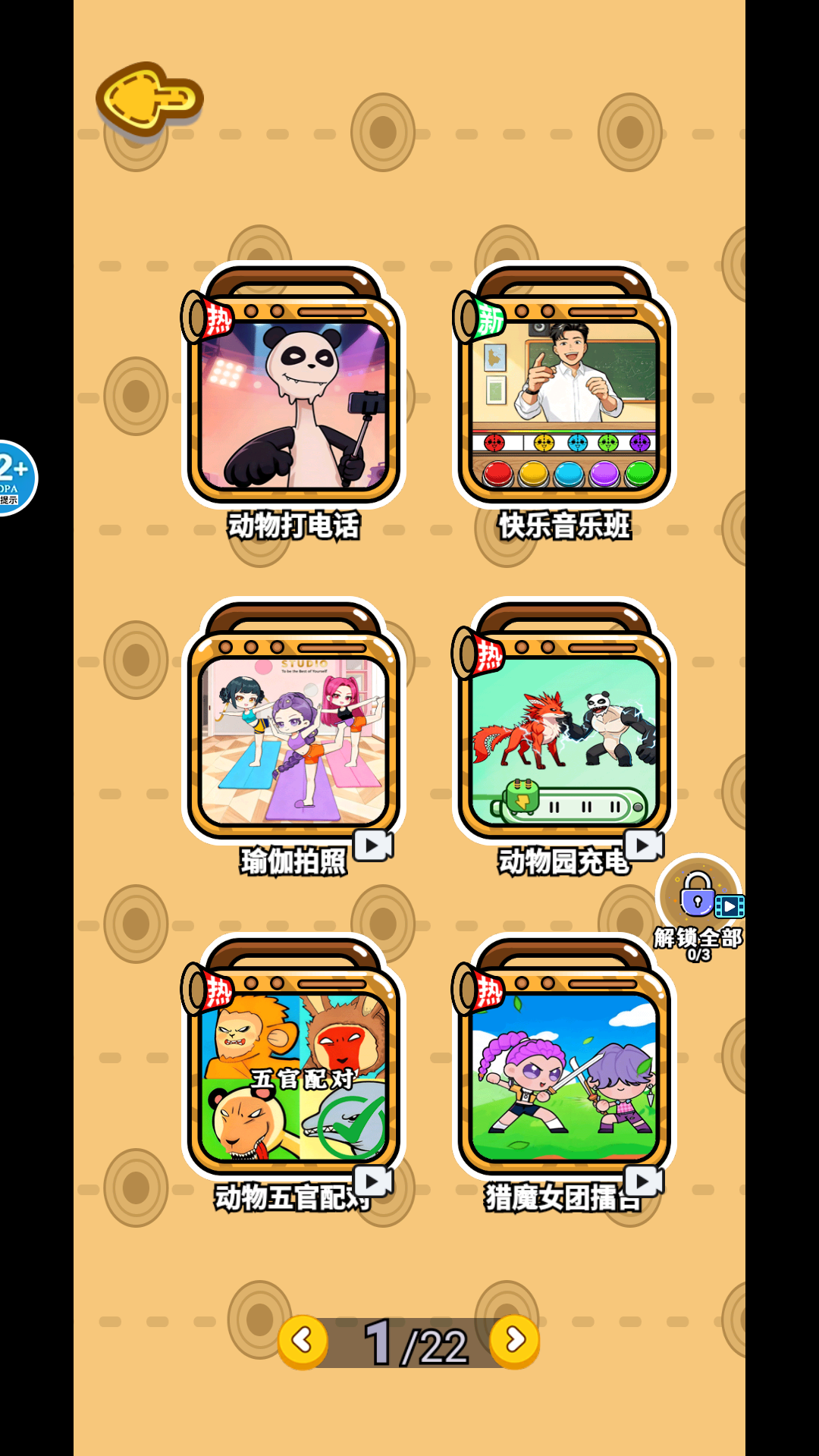Open the 动物五官配对 game

(x=294, y=1075)
